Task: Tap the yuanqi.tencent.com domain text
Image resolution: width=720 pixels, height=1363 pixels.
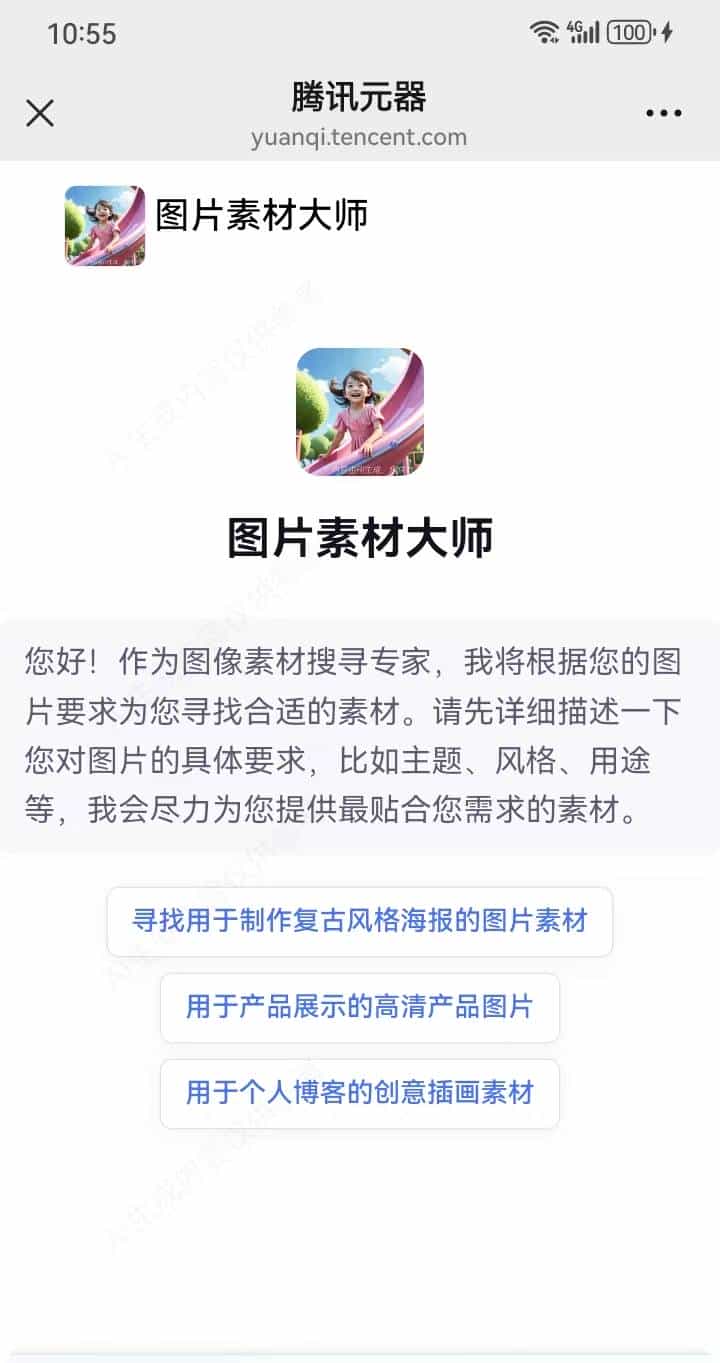Action: click(360, 138)
